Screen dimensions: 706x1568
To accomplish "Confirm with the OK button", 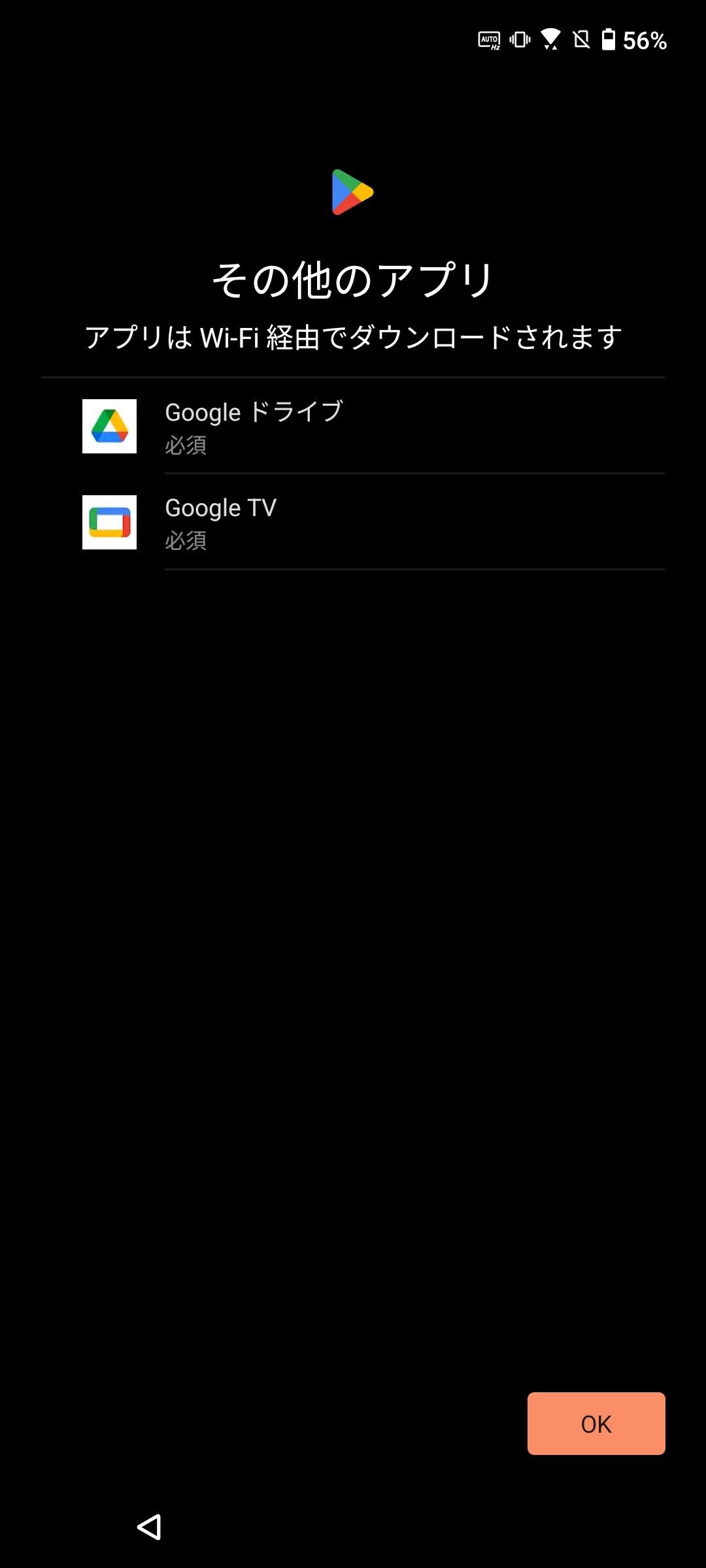I will 596,1423.
